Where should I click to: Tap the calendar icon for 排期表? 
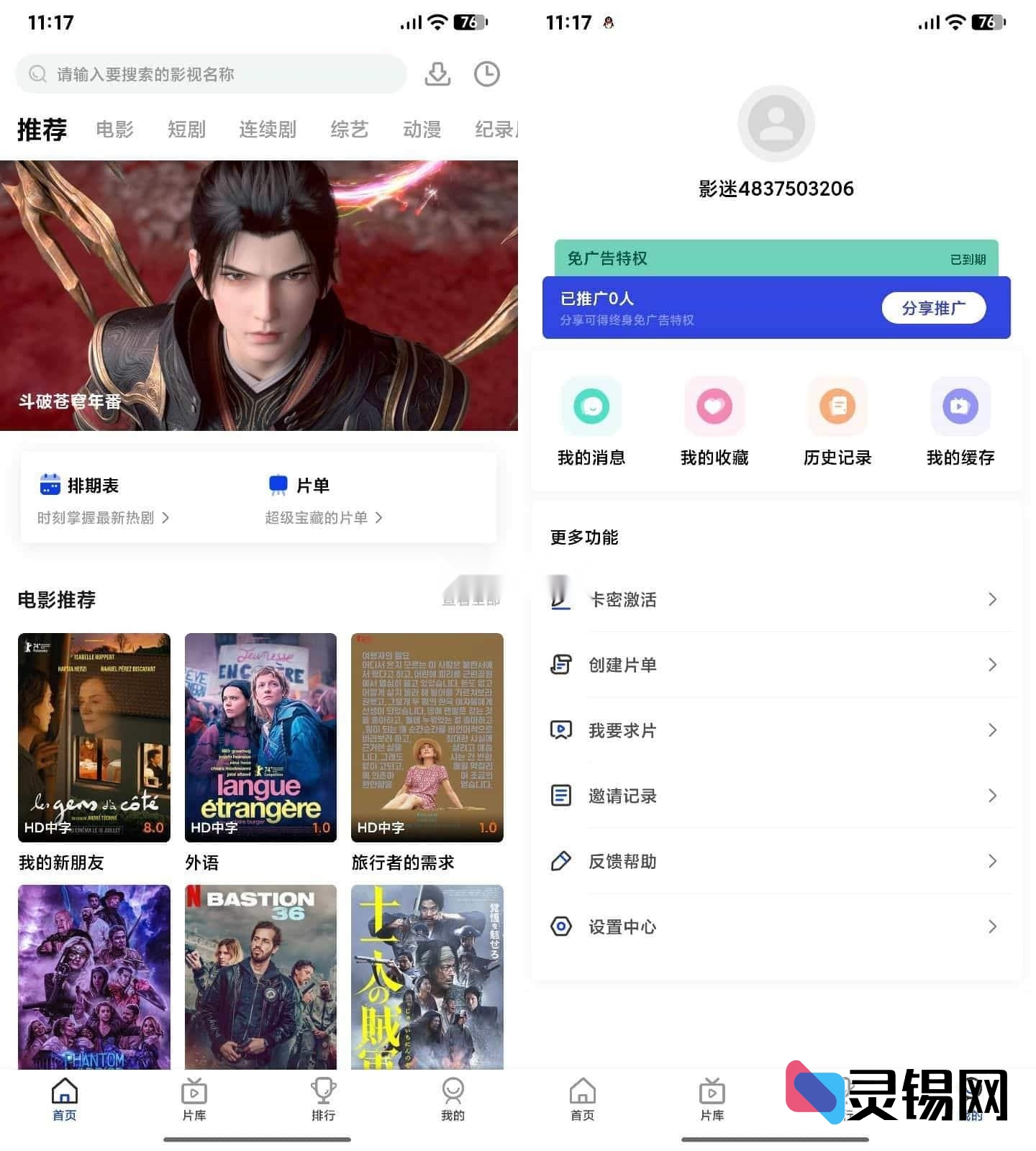point(50,485)
